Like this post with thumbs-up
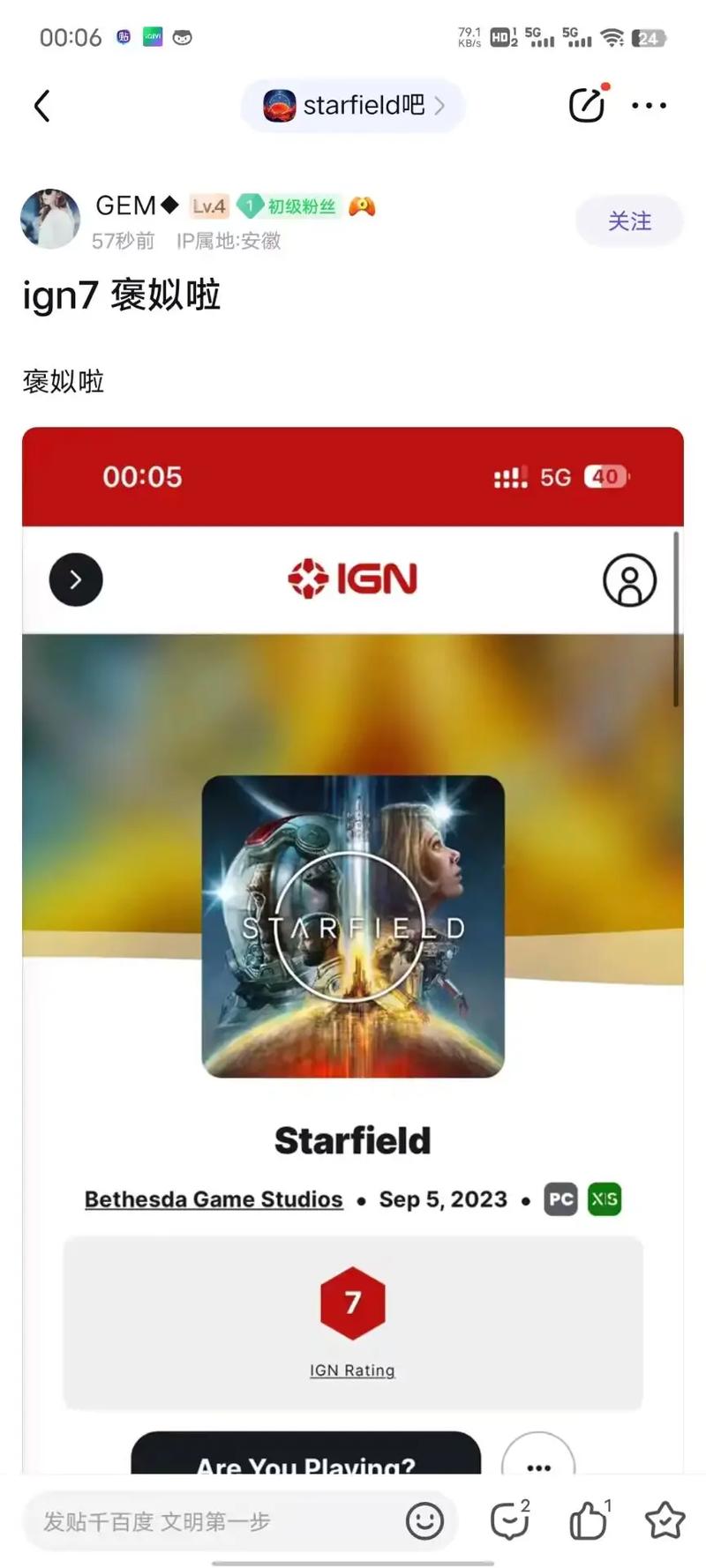 tap(589, 1520)
